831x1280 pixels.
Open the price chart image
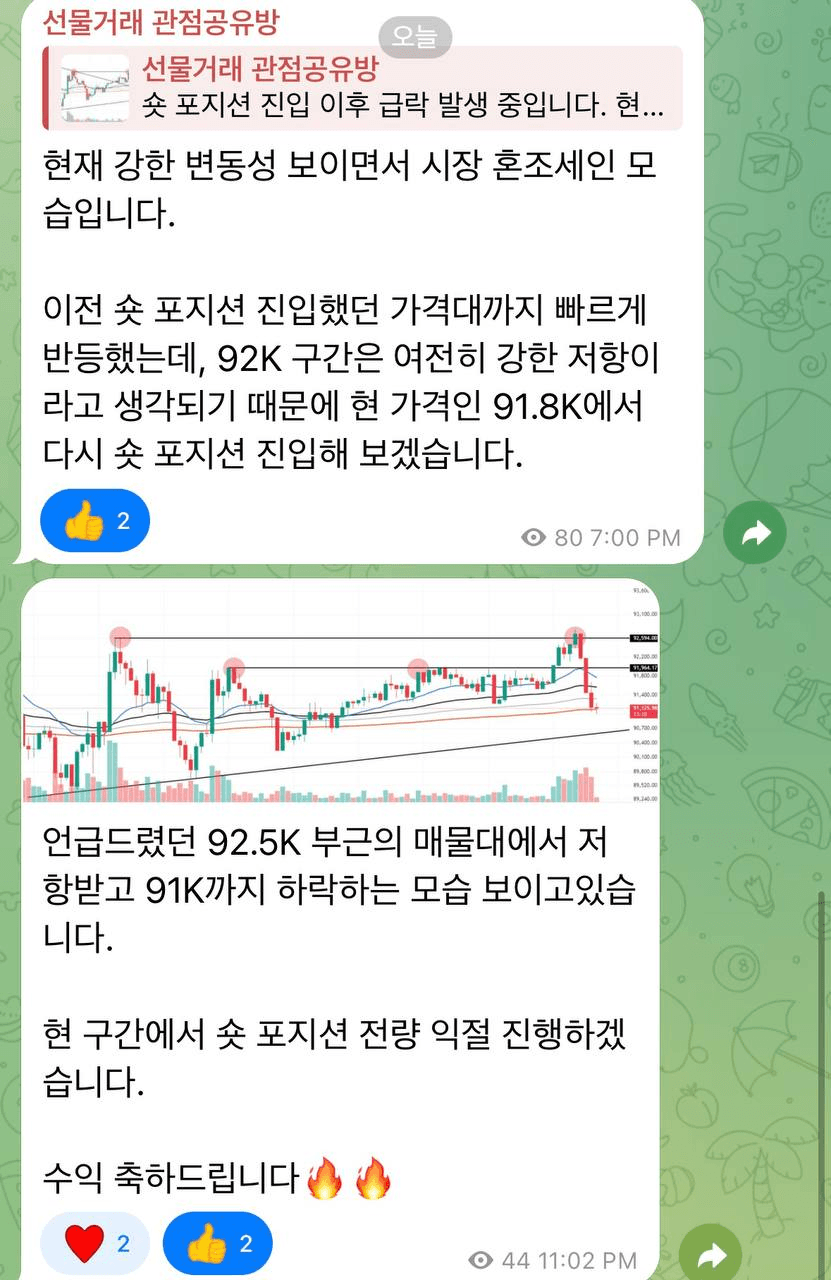pyautogui.click(x=340, y=692)
